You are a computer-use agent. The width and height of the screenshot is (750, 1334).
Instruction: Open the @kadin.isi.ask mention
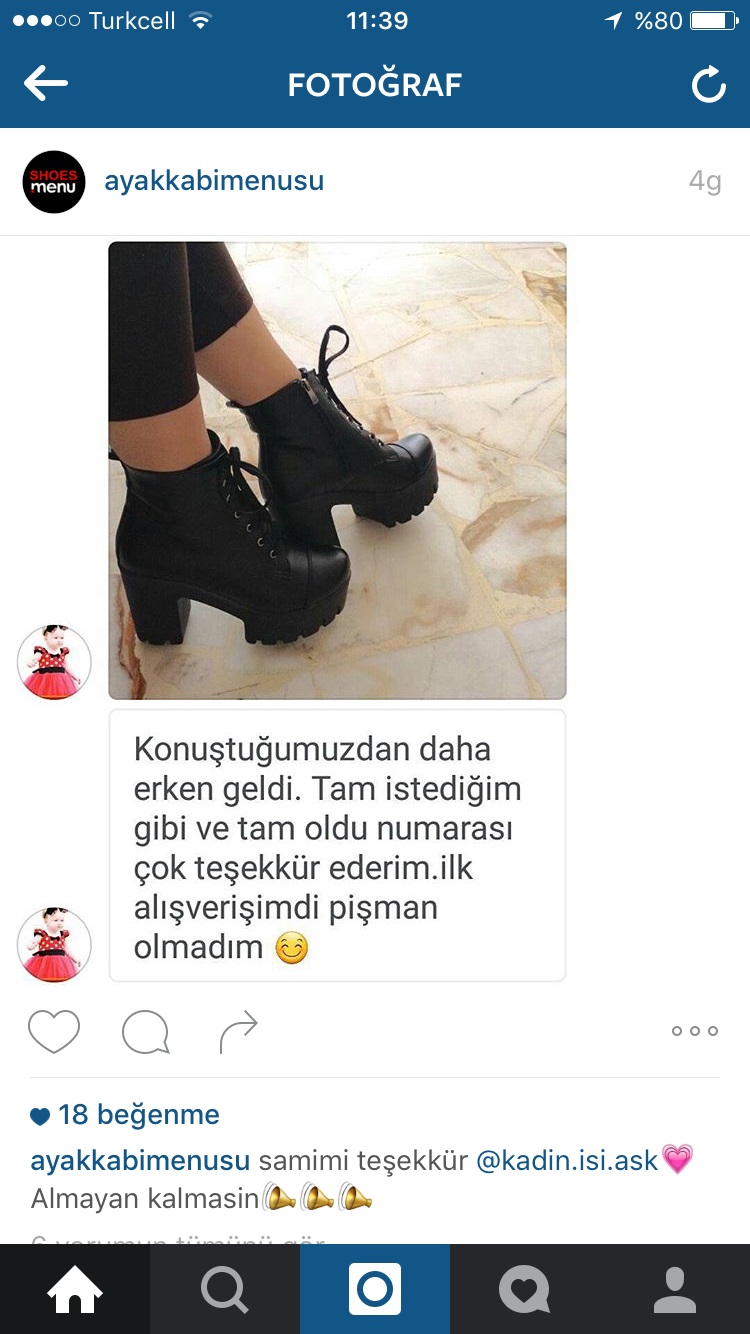[567, 1161]
